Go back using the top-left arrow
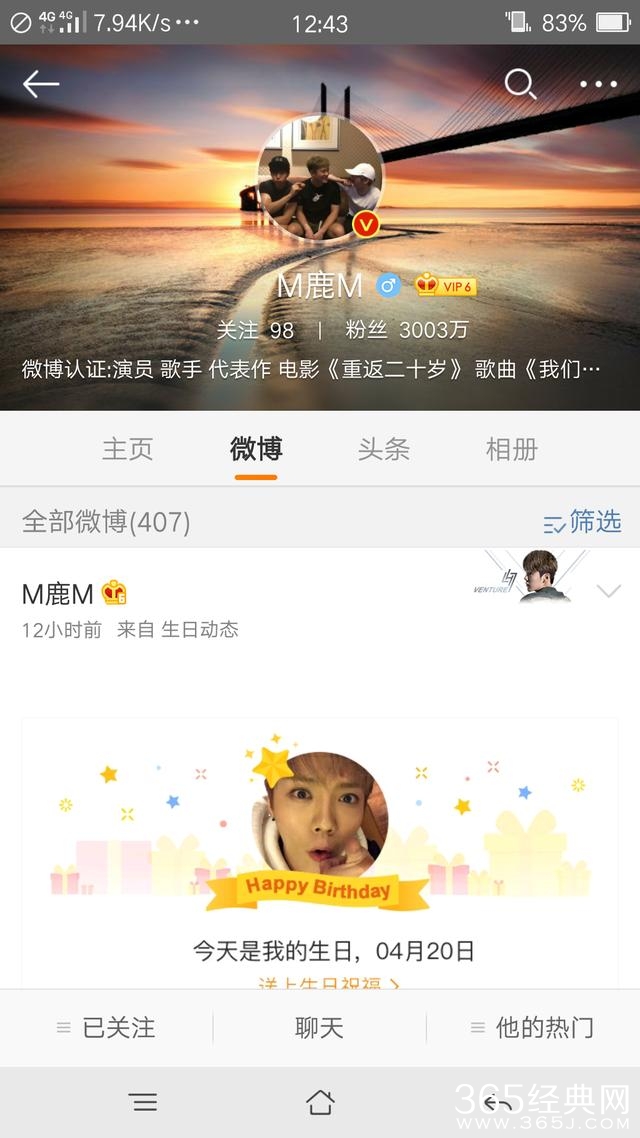Screen dimensions: 640x1138 (41, 85)
